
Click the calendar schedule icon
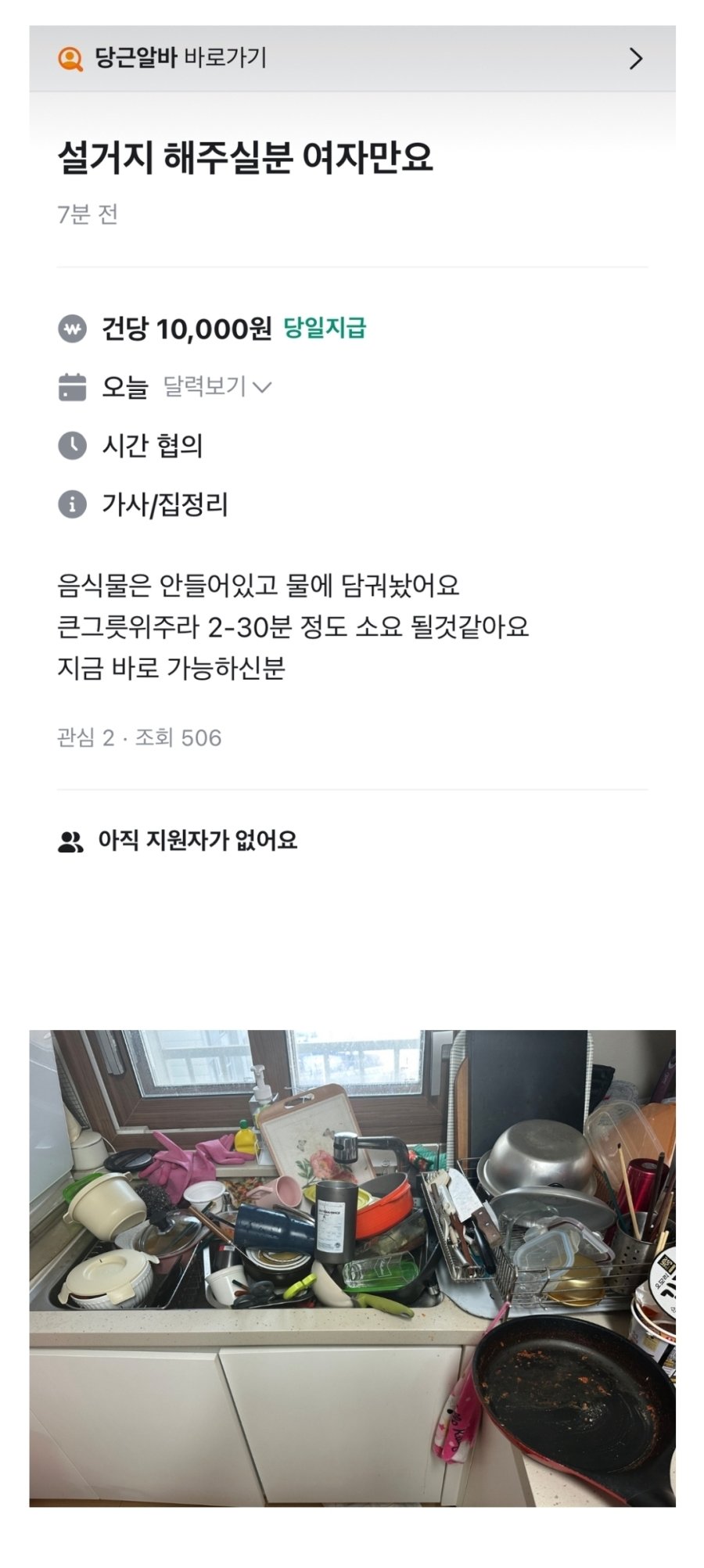[74, 386]
